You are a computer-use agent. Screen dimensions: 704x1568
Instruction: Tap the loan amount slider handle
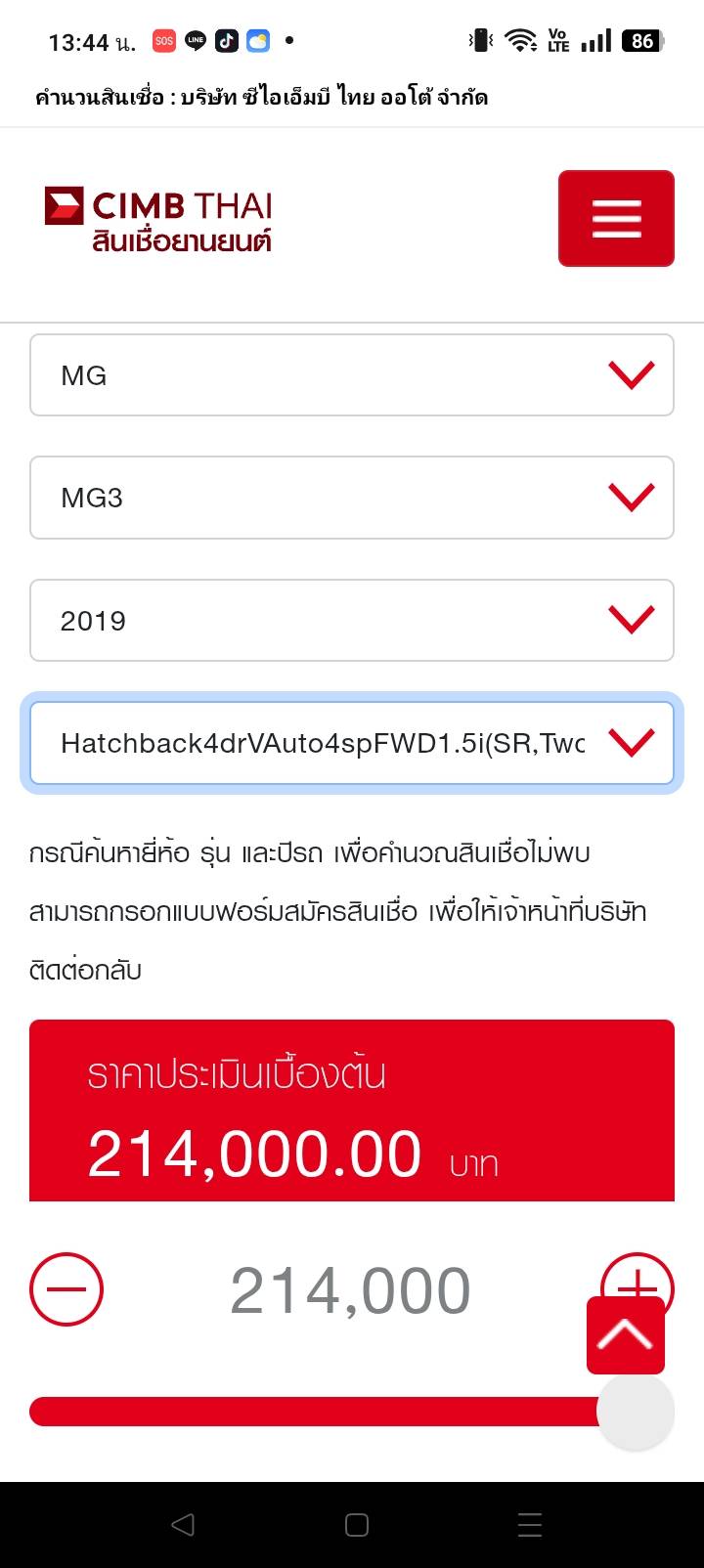pyautogui.click(x=636, y=1413)
